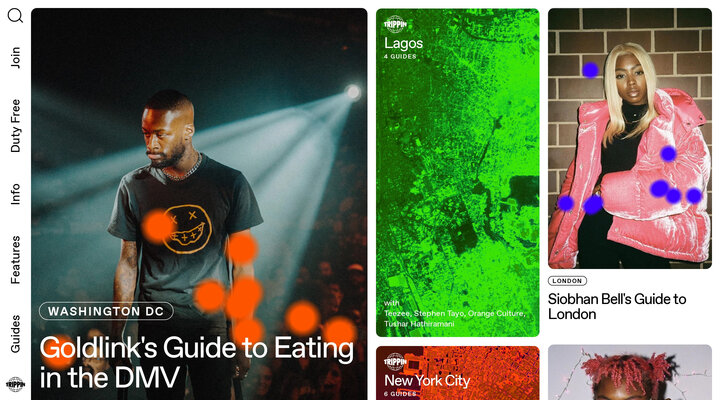Screen dimensions: 720x400
Task: Switch to the Features section
Action: click(15, 260)
